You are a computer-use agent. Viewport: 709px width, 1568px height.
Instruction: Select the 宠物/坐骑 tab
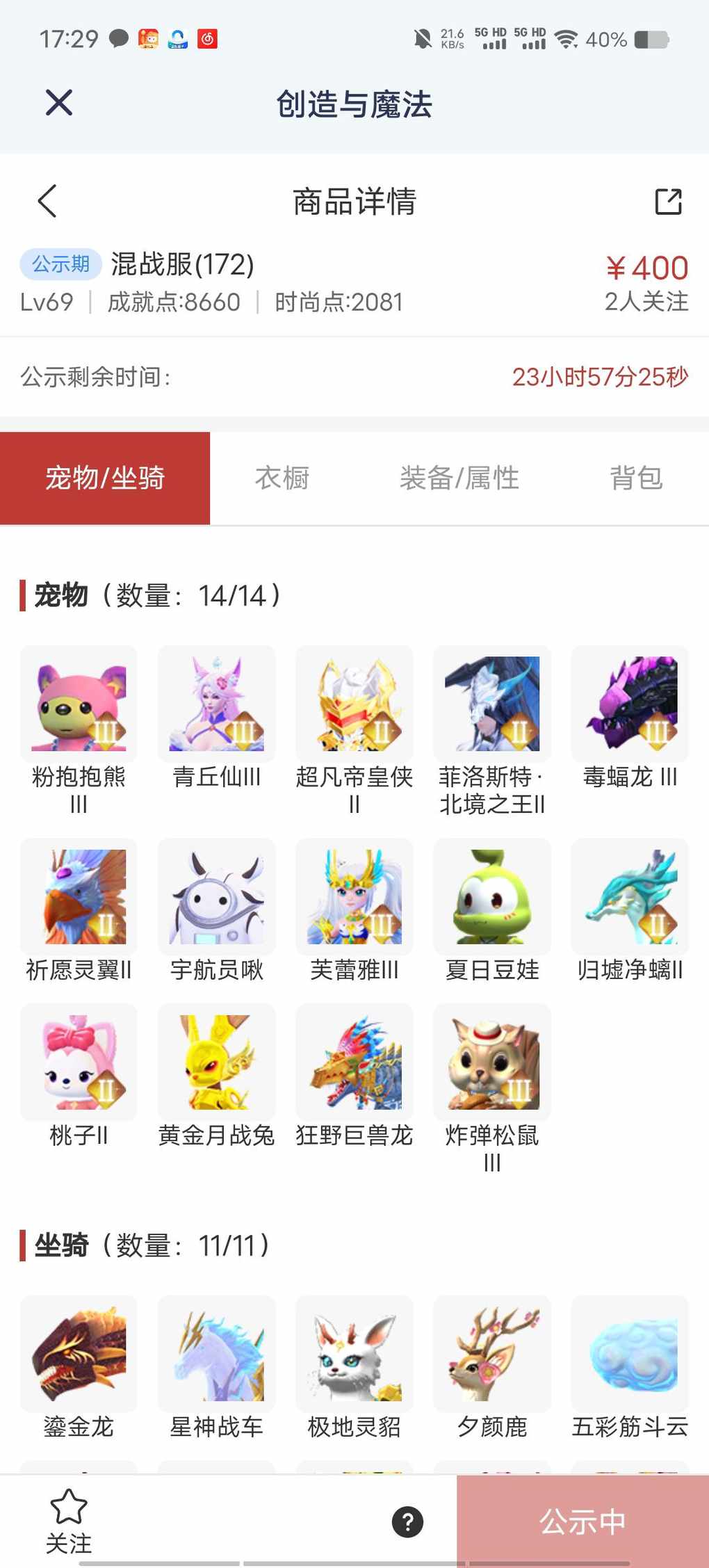(x=105, y=478)
